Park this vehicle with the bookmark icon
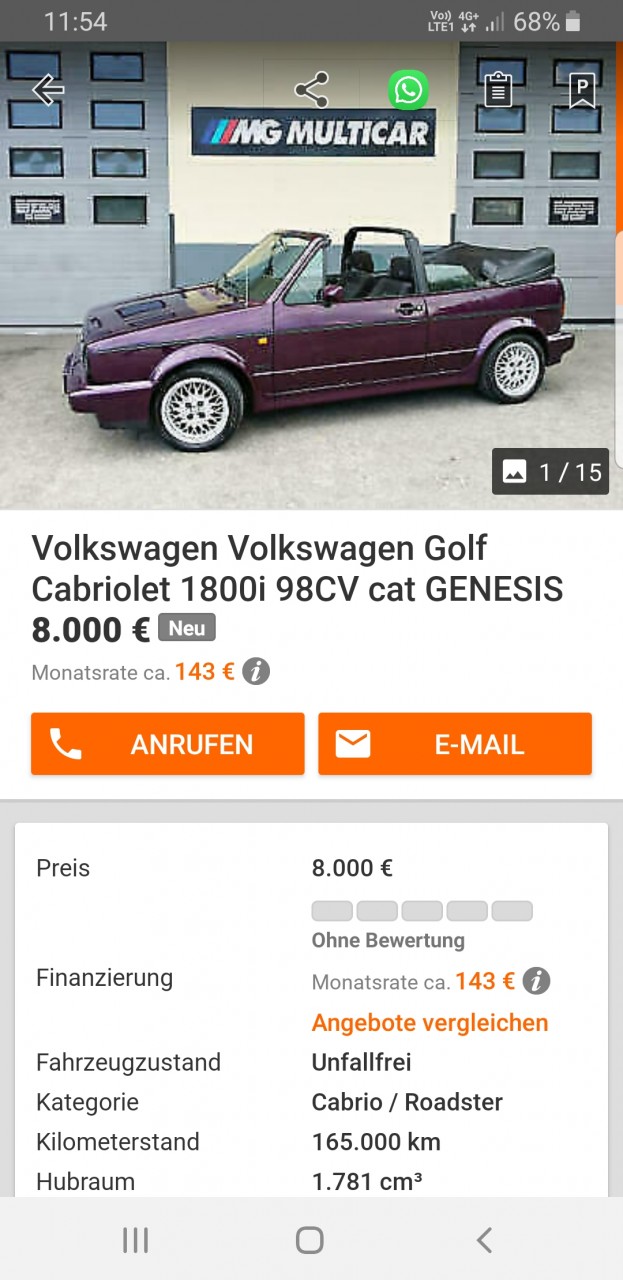Screen dimensions: 623x1280 tap(582, 90)
